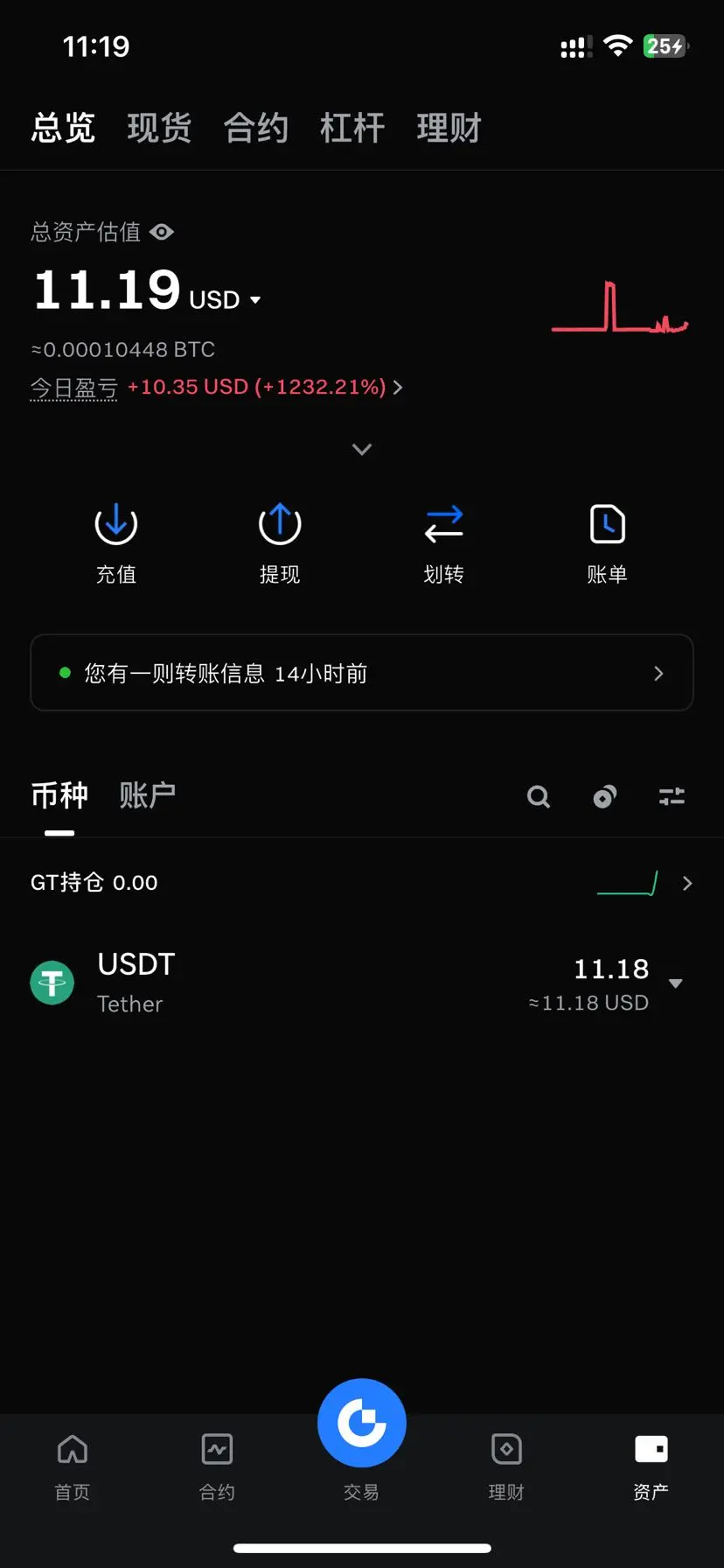
Task: Open the asset list filter settings
Action: [672, 796]
